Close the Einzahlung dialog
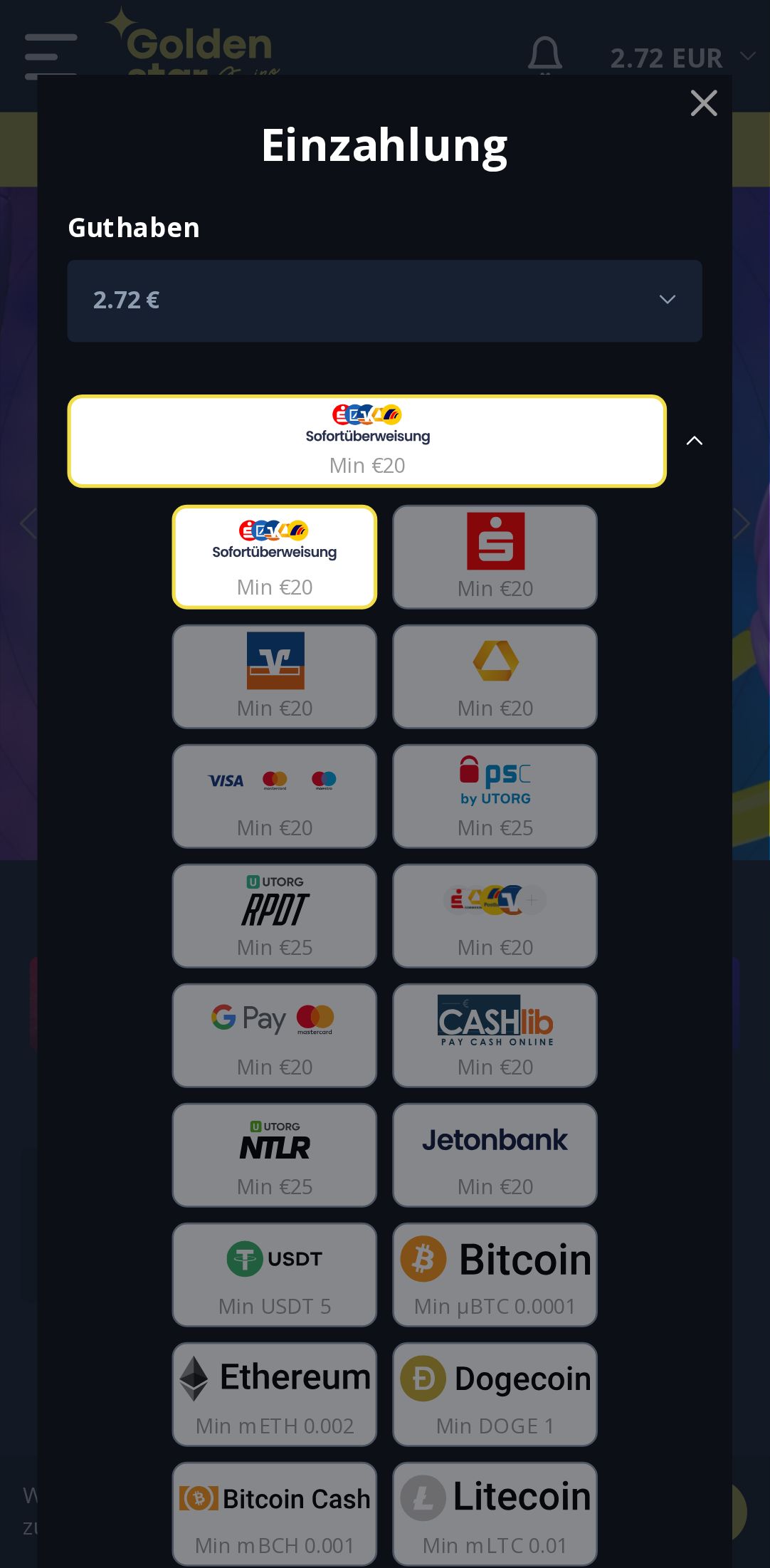This screenshot has width=770, height=1568. [x=703, y=103]
